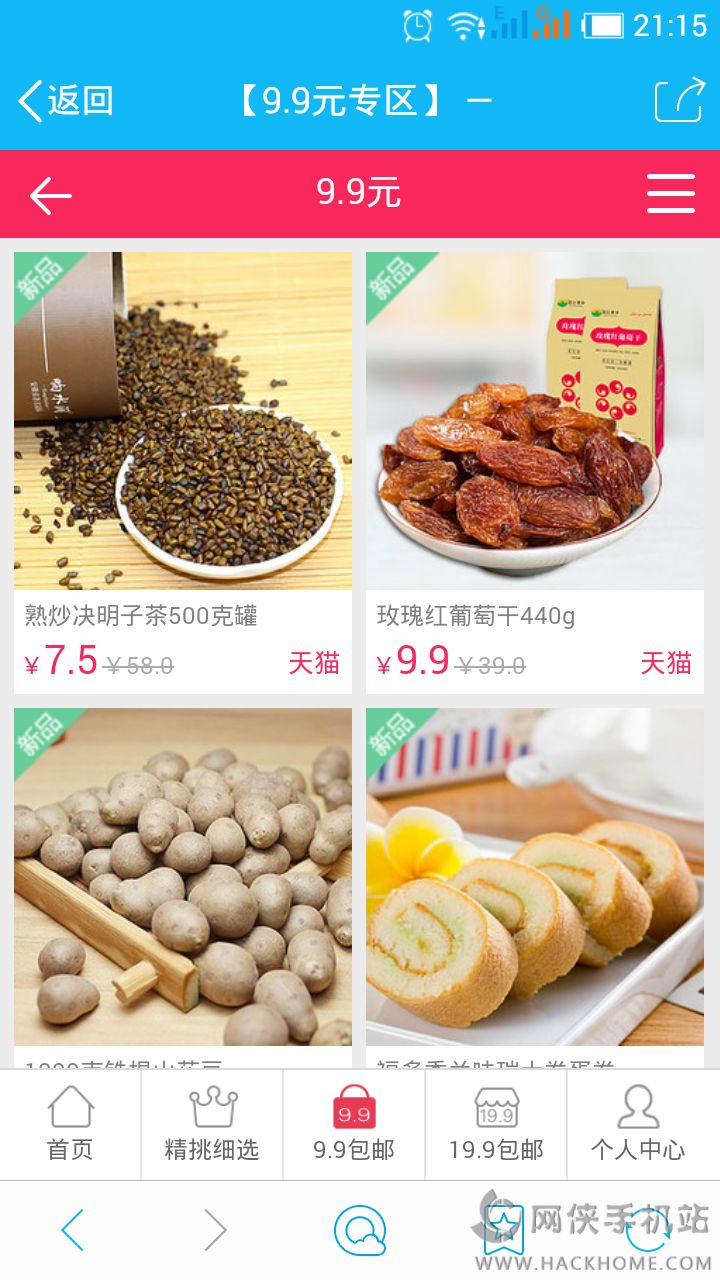Share this 9.9元专区 page

(x=679, y=101)
